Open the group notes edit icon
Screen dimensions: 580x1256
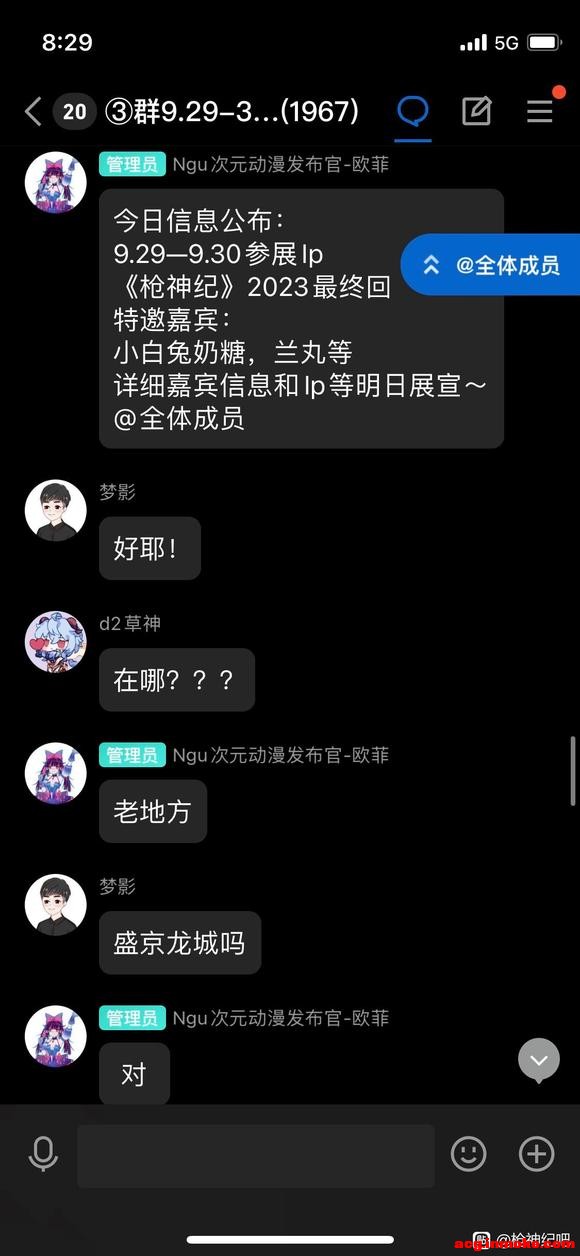click(476, 111)
